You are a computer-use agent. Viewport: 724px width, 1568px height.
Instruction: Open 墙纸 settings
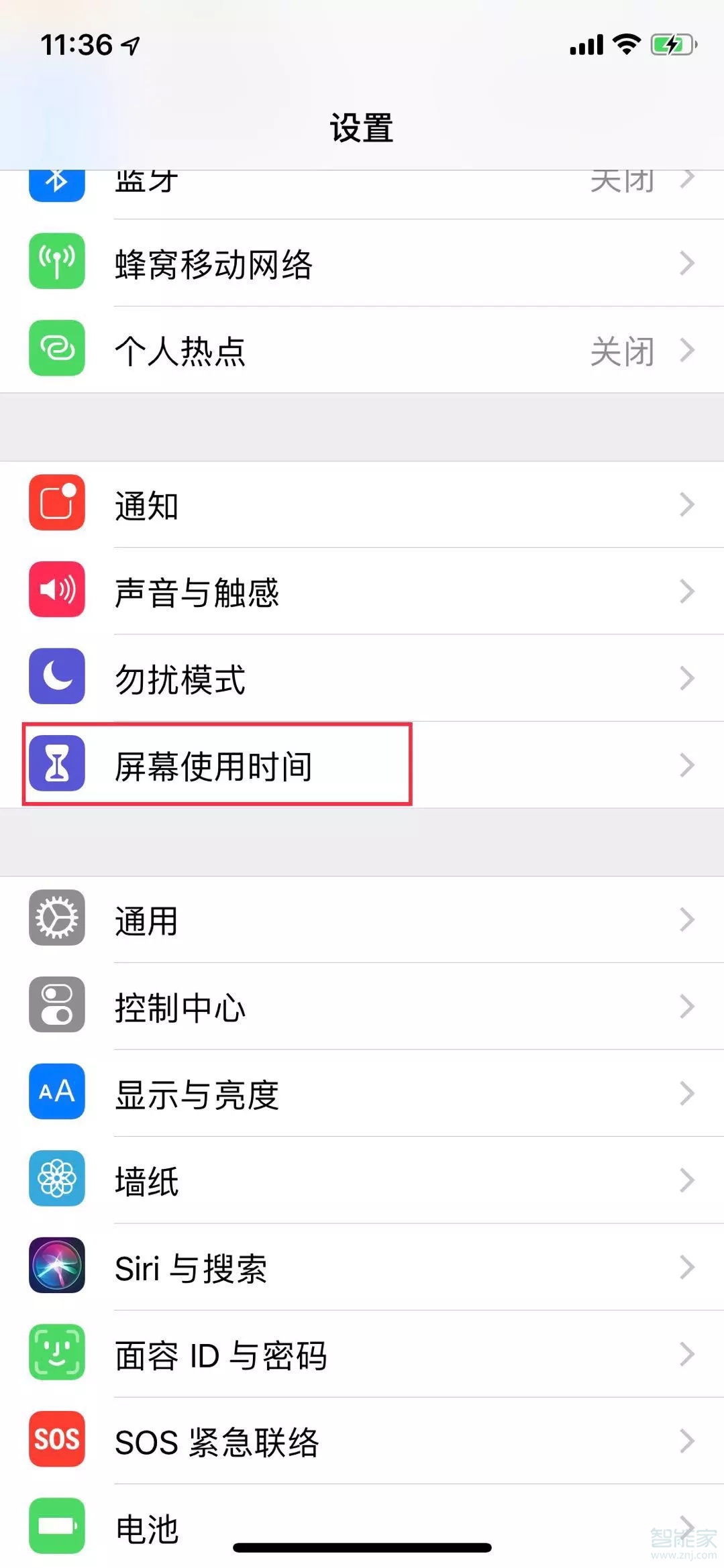click(362, 1180)
